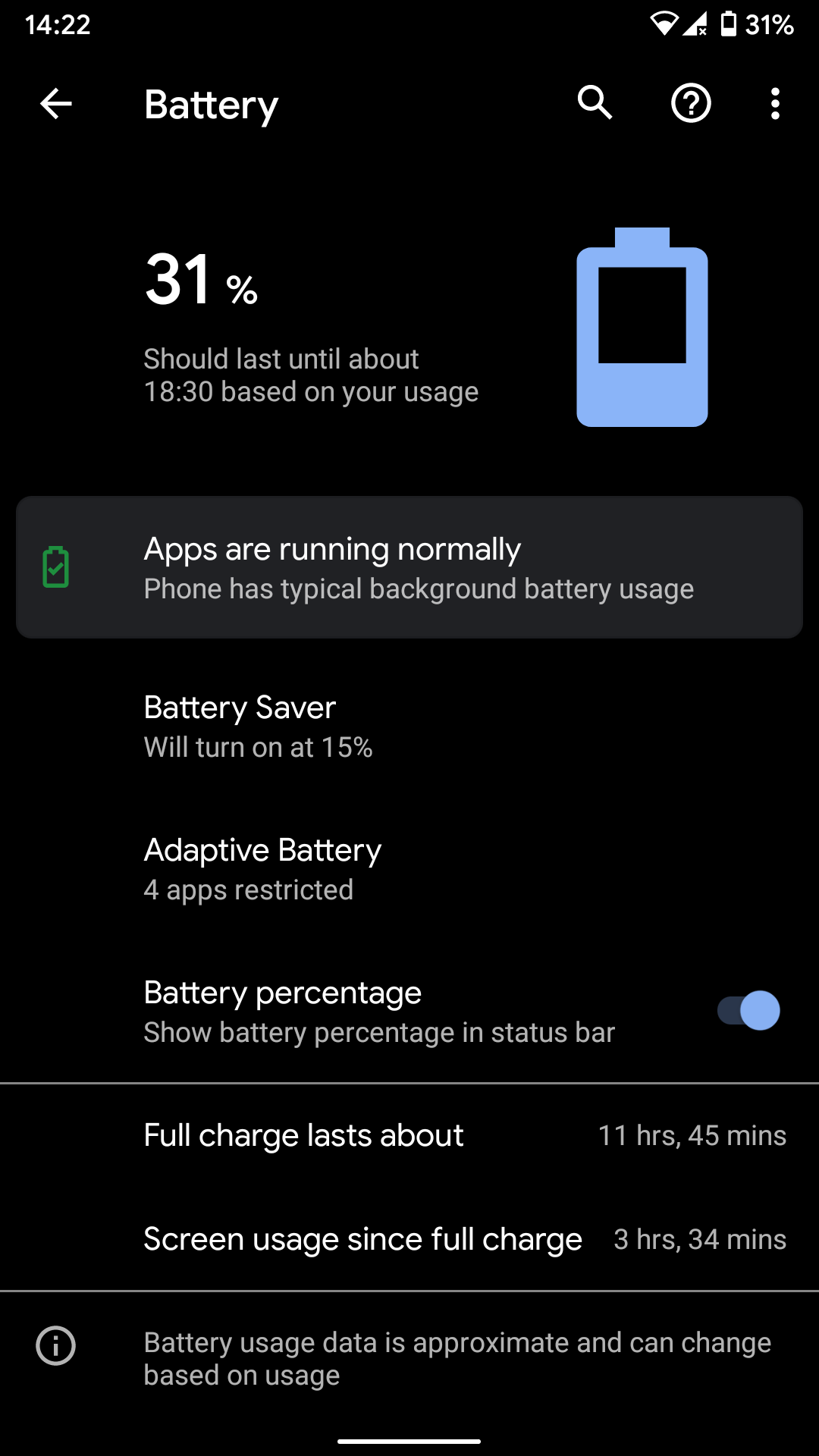Open search in Battery settings
The image size is (819, 1456).
[595, 103]
